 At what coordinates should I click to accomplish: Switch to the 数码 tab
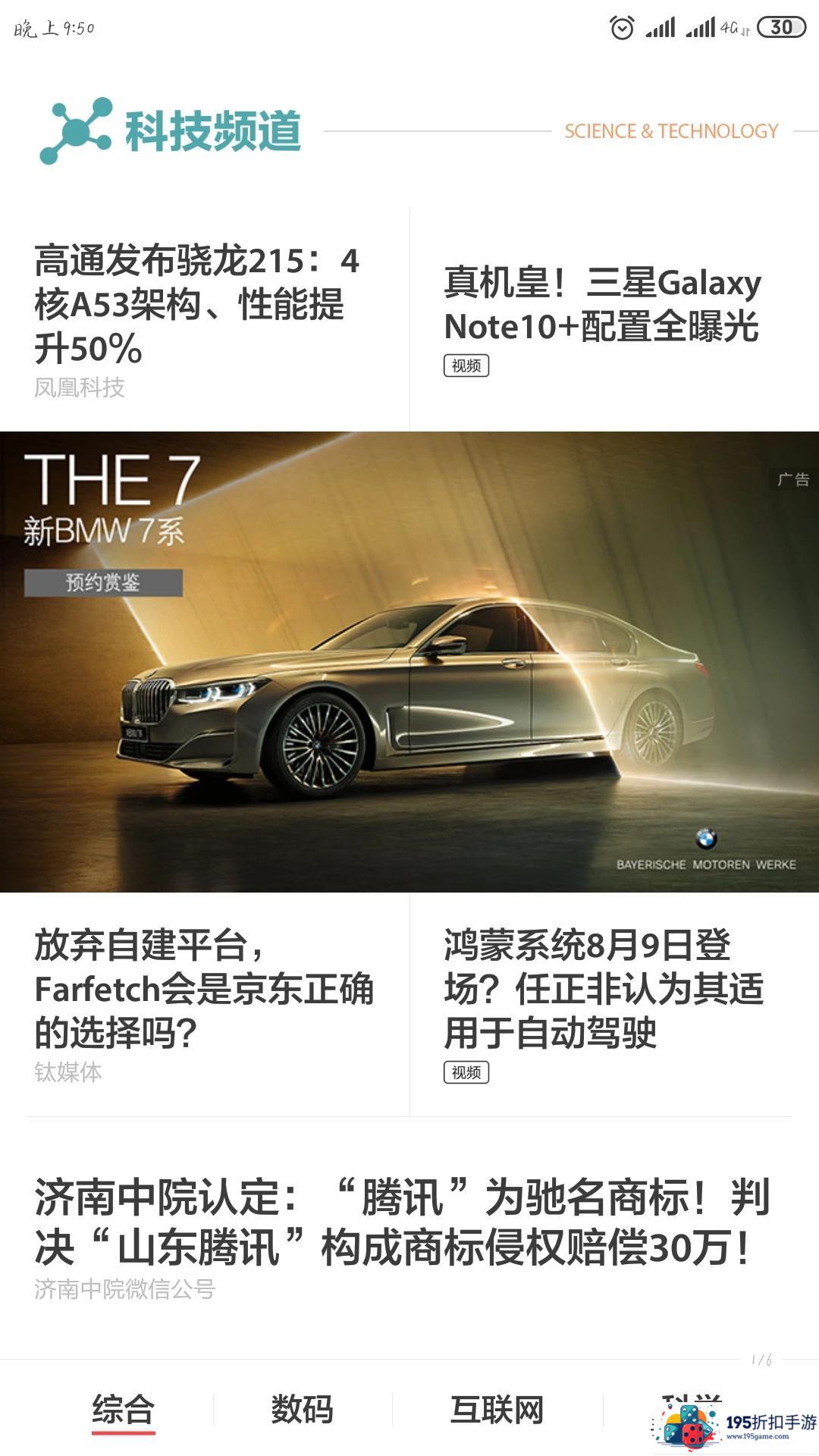[x=302, y=1410]
